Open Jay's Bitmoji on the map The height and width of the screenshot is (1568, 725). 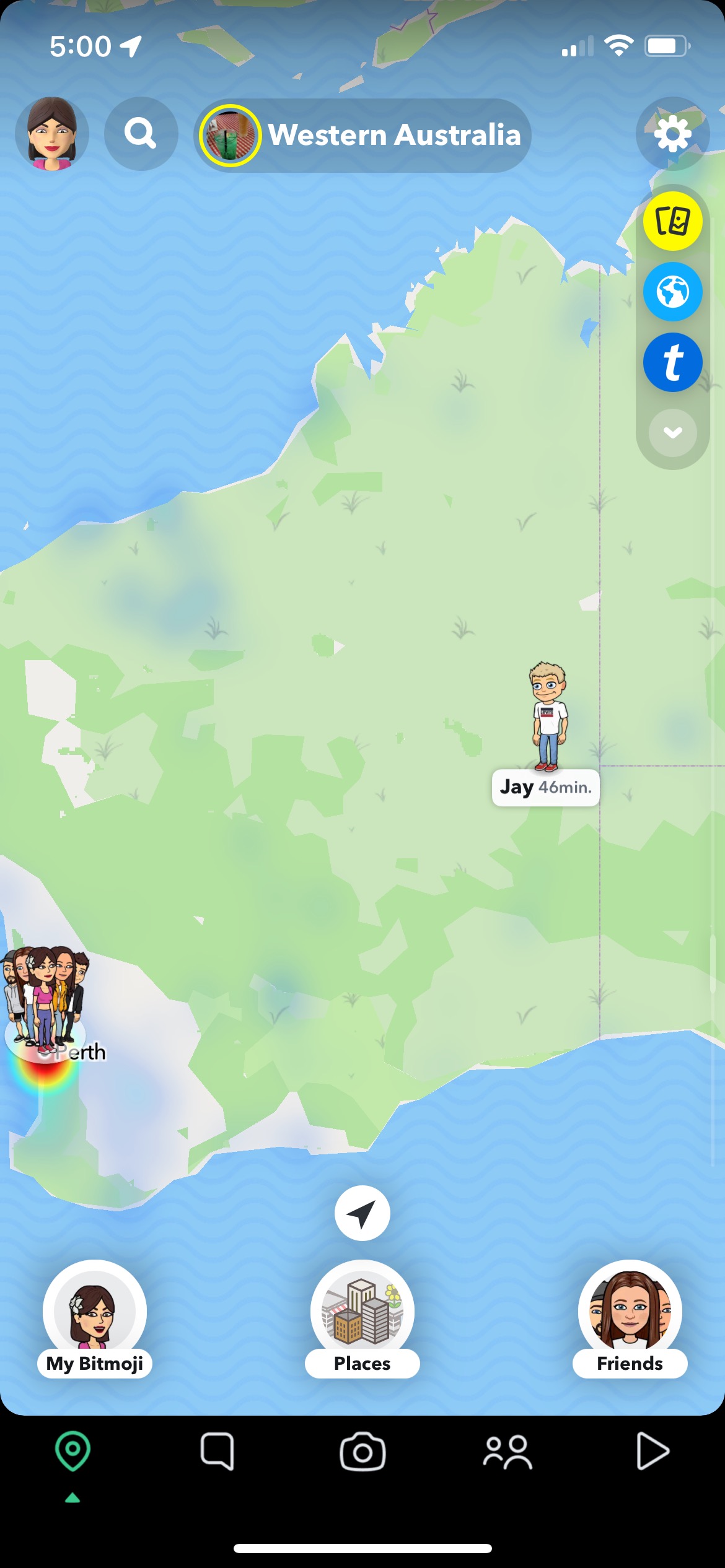(548, 718)
